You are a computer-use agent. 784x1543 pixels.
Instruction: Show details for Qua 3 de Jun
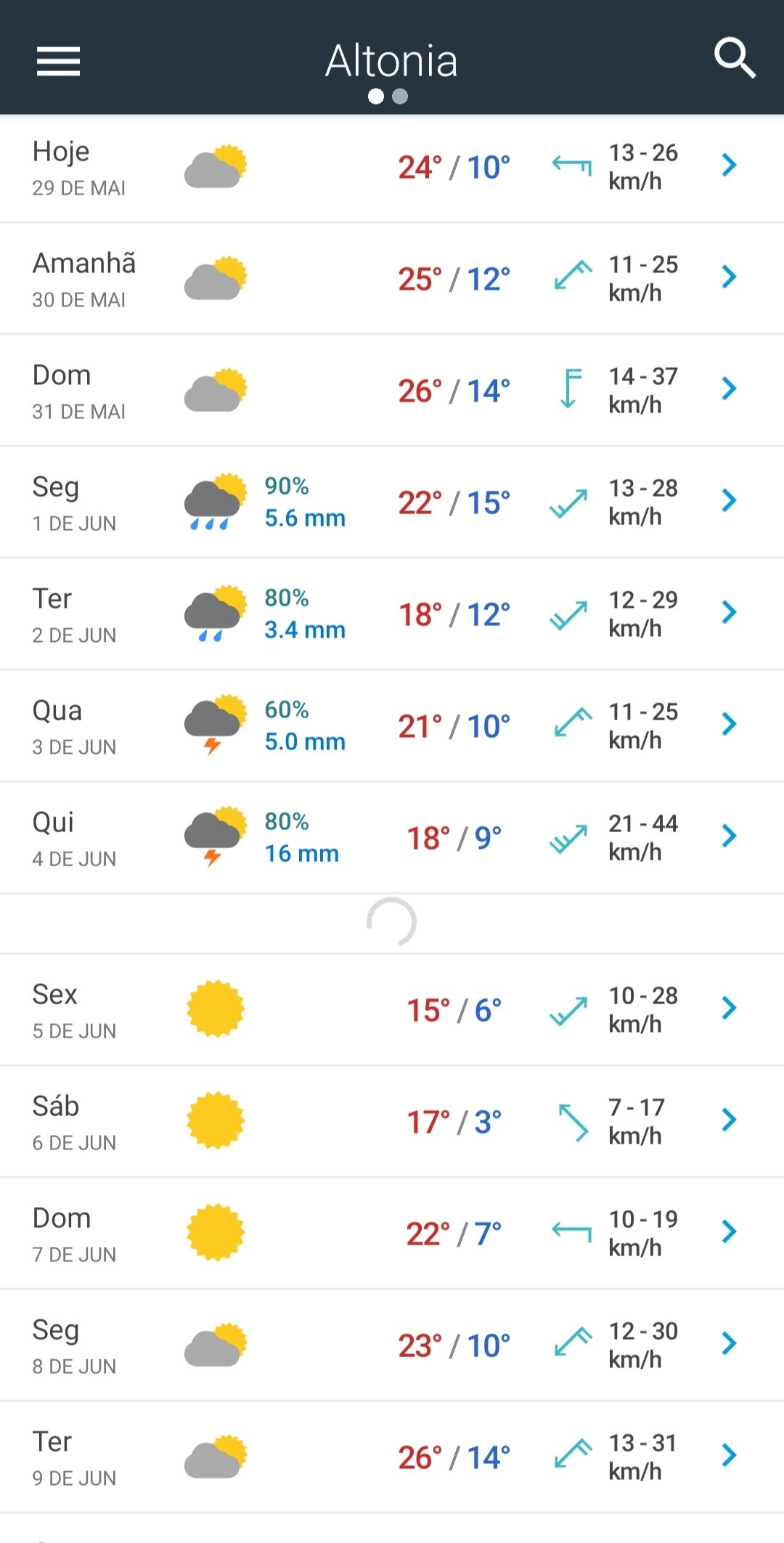click(x=392, y=727)
